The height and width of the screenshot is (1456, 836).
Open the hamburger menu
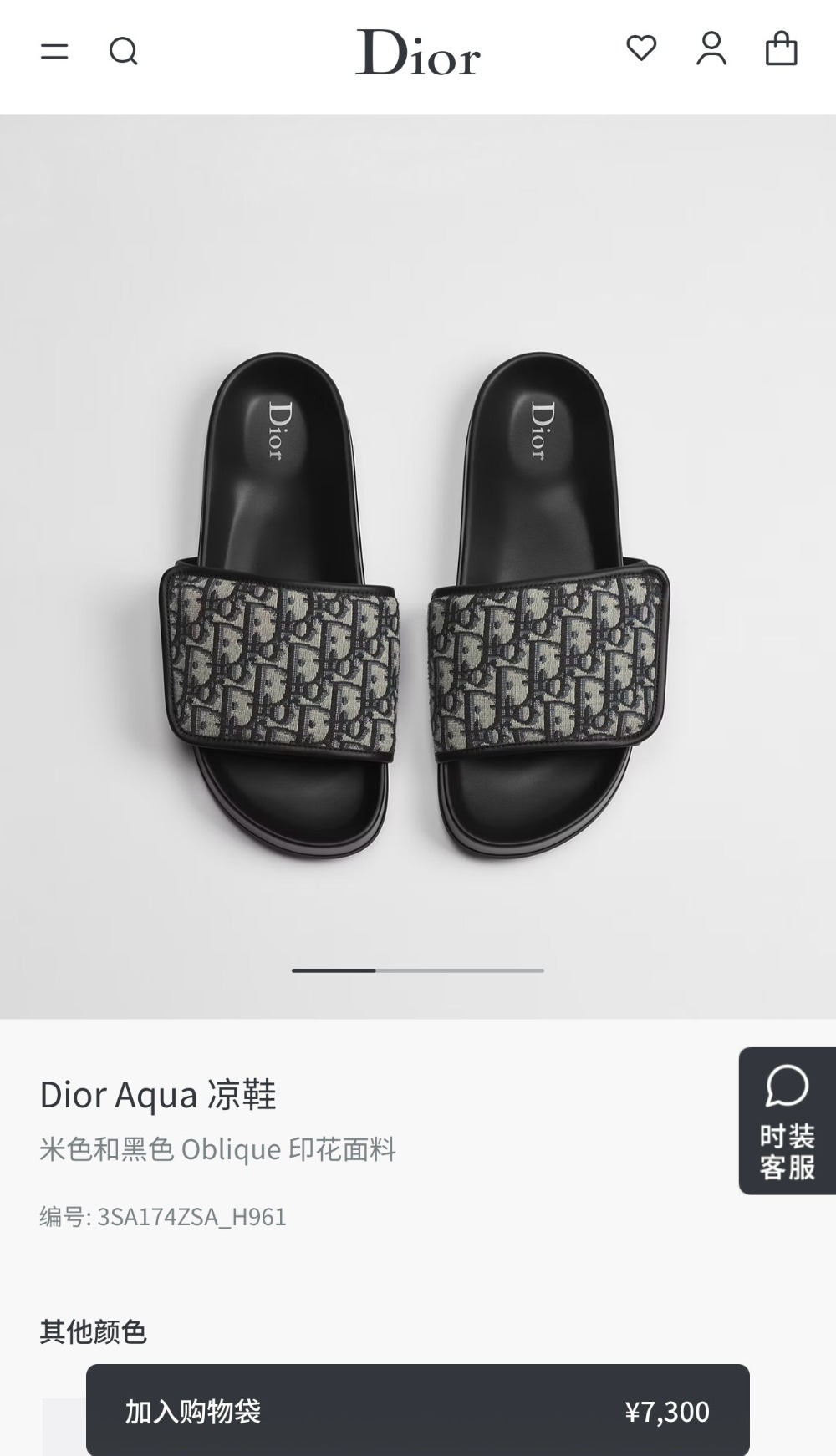(54, 52)
